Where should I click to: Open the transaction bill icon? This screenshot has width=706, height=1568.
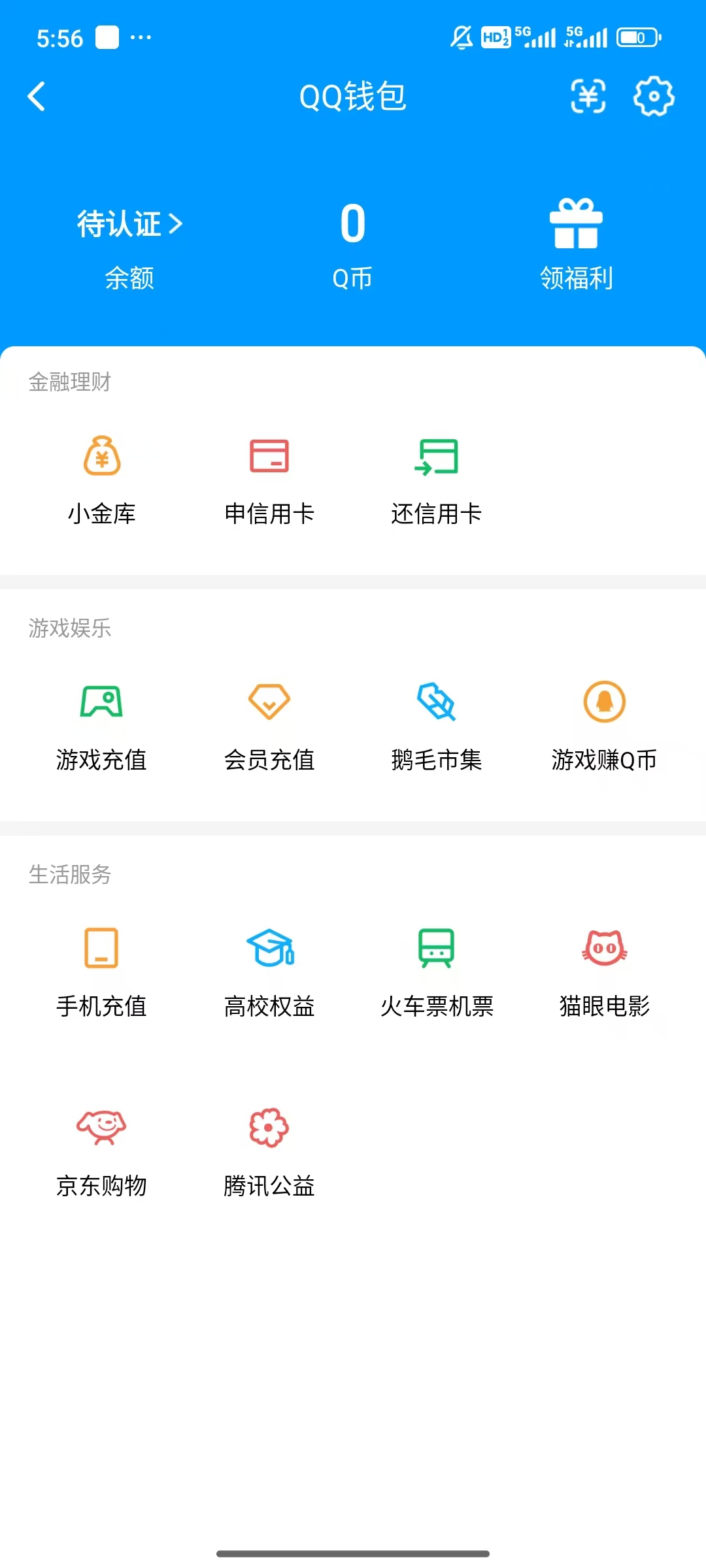tap(587, 97)
